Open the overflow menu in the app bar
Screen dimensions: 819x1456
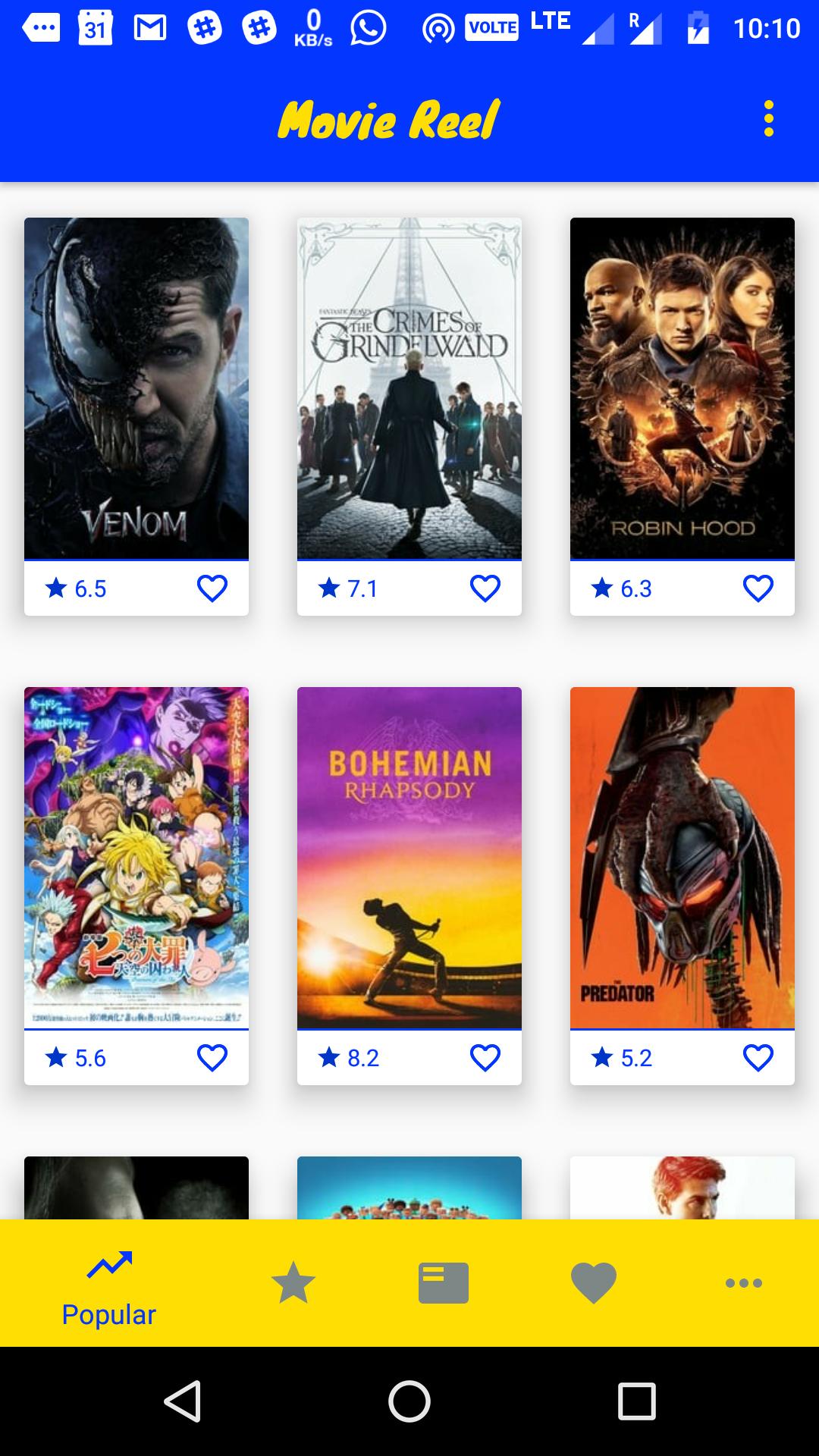(x=768, y=119)
